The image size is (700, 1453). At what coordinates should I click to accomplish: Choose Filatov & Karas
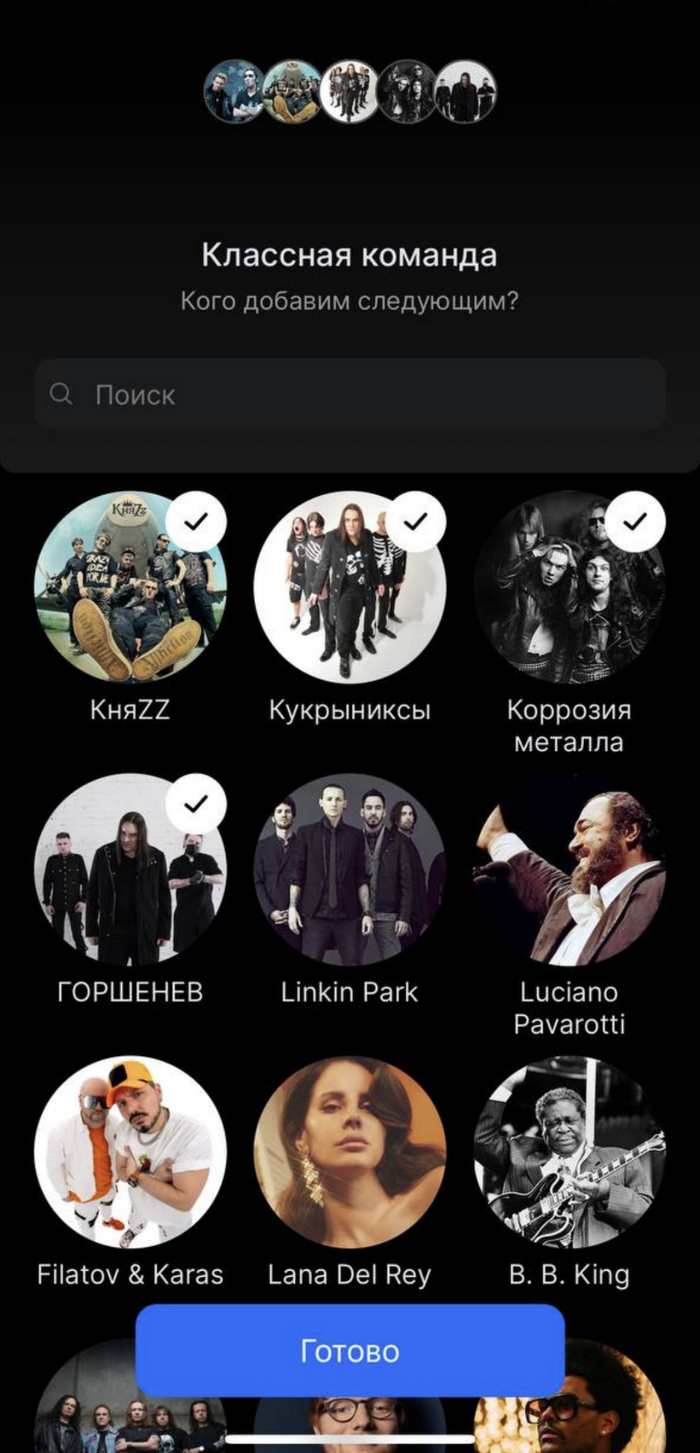click(130, 1152)
